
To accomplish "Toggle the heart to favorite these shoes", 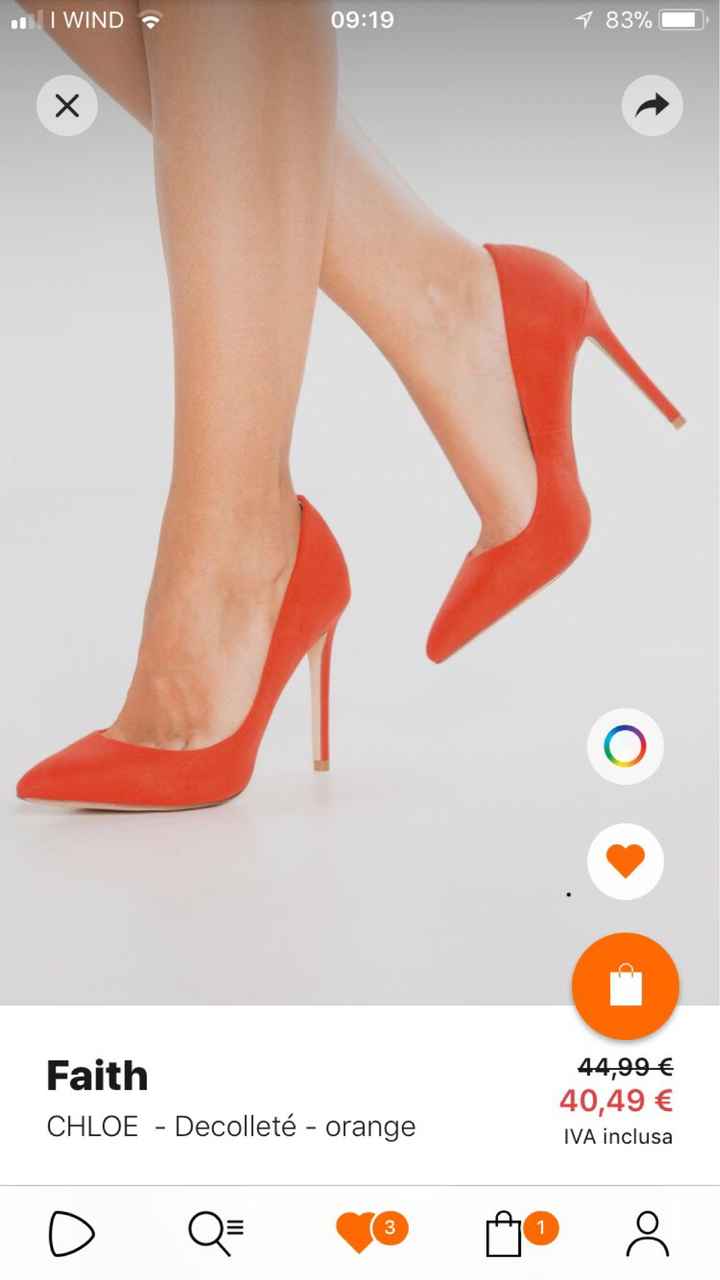I will (x=625, y=862).
